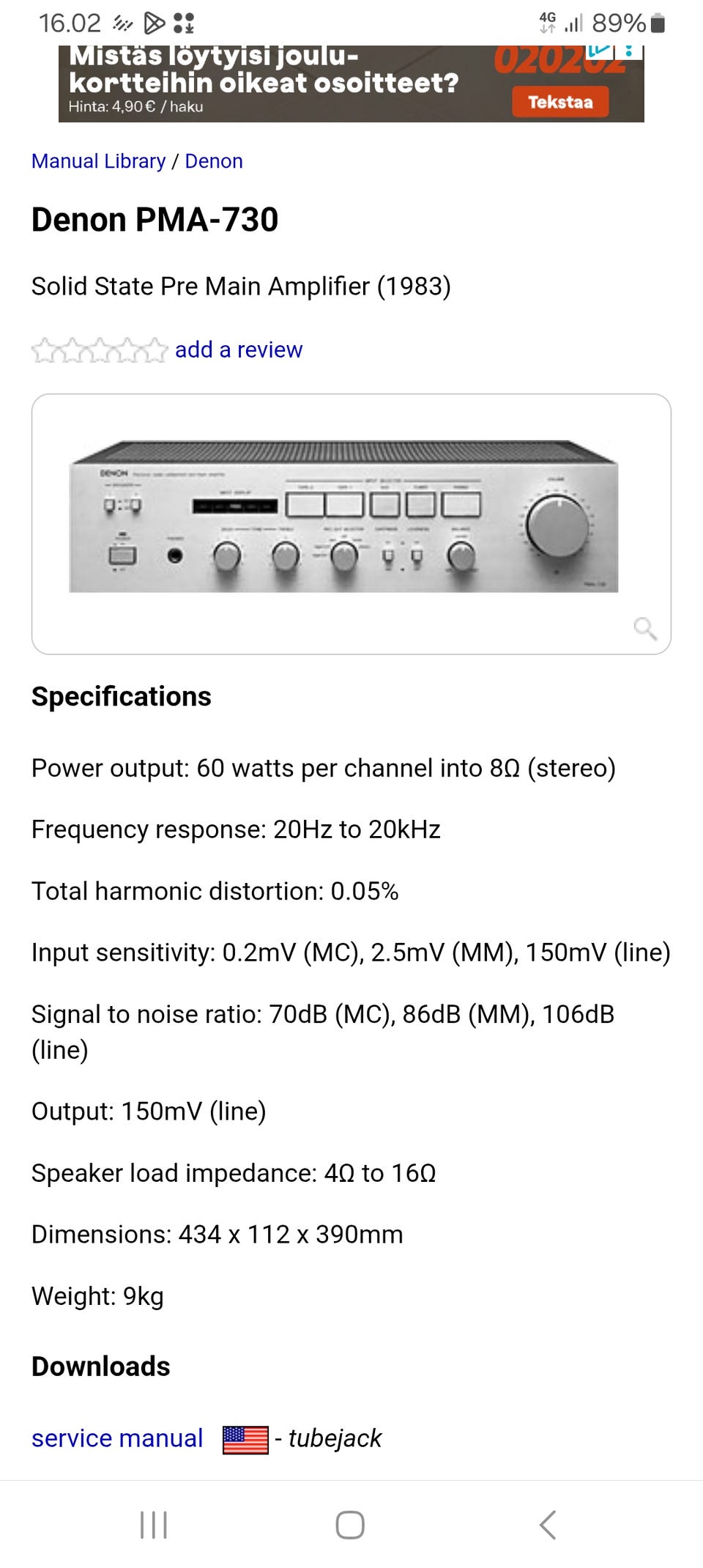Open the Denon breadcrumb link
Viewport: 703px width, 1568px height.
click(x=213, y=161)
